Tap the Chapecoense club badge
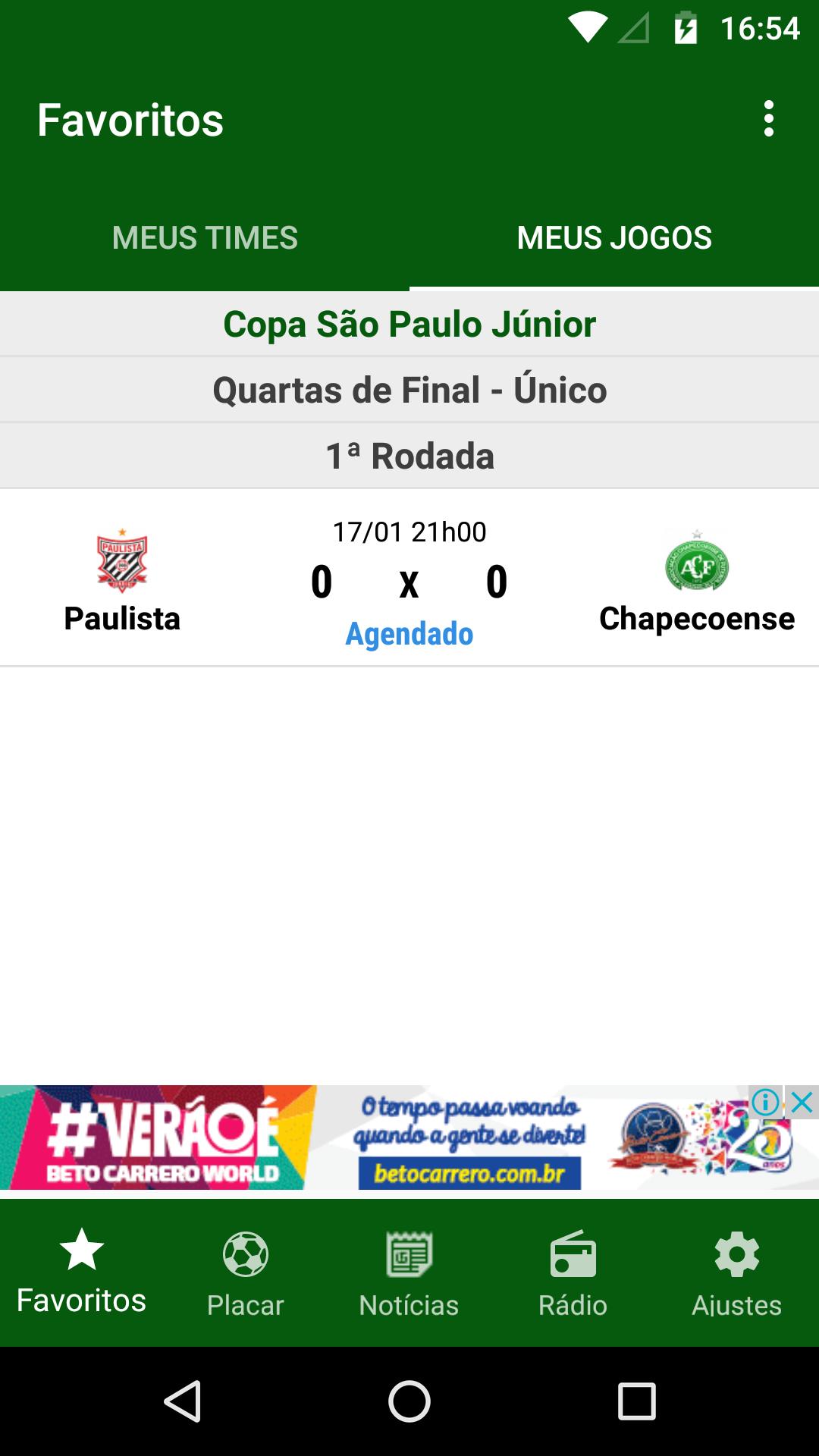Image resolution: width=819 pixels, height=1456 pixels. tap(696, 561)
